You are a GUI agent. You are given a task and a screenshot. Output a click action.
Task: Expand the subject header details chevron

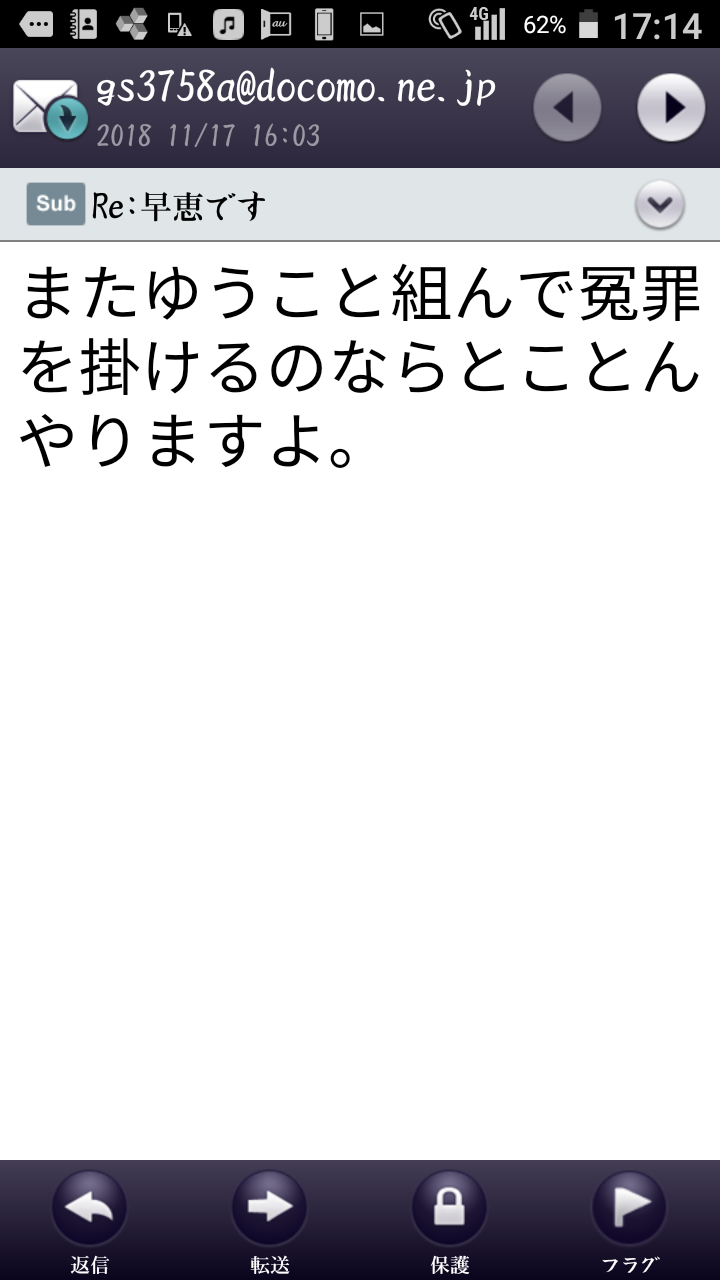click(x=660, y=205)
